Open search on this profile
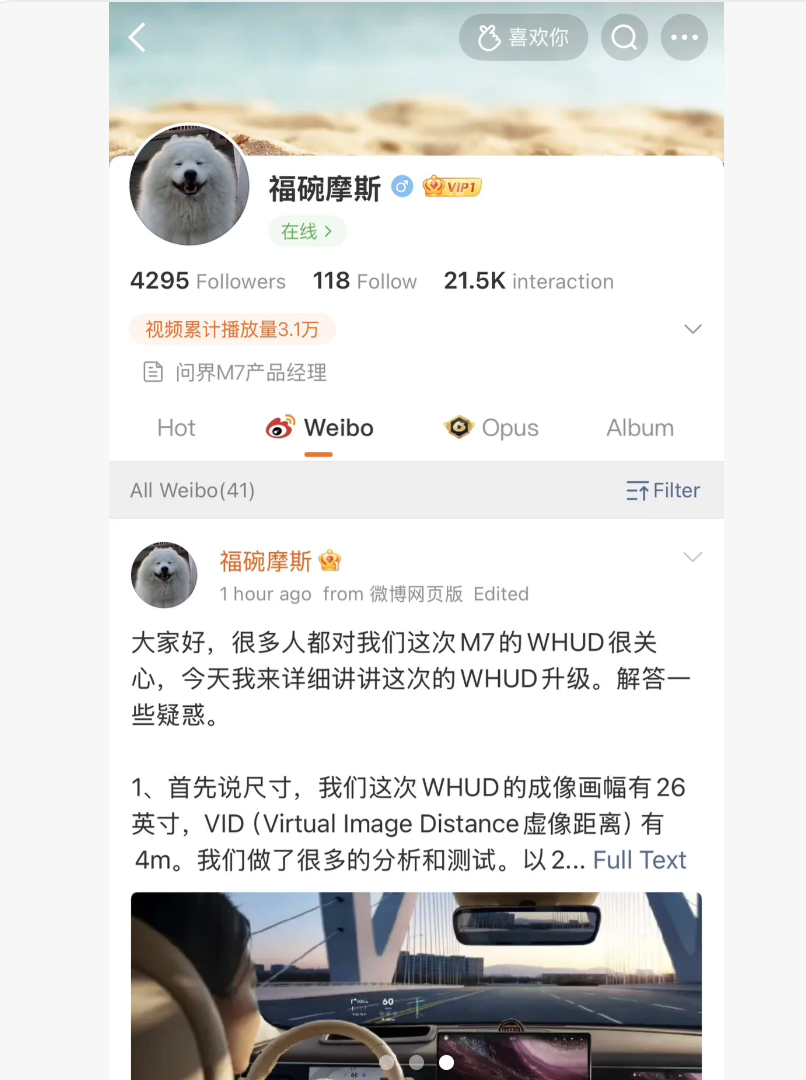Viewport: 806px width, 1080px height. [624, 38]
